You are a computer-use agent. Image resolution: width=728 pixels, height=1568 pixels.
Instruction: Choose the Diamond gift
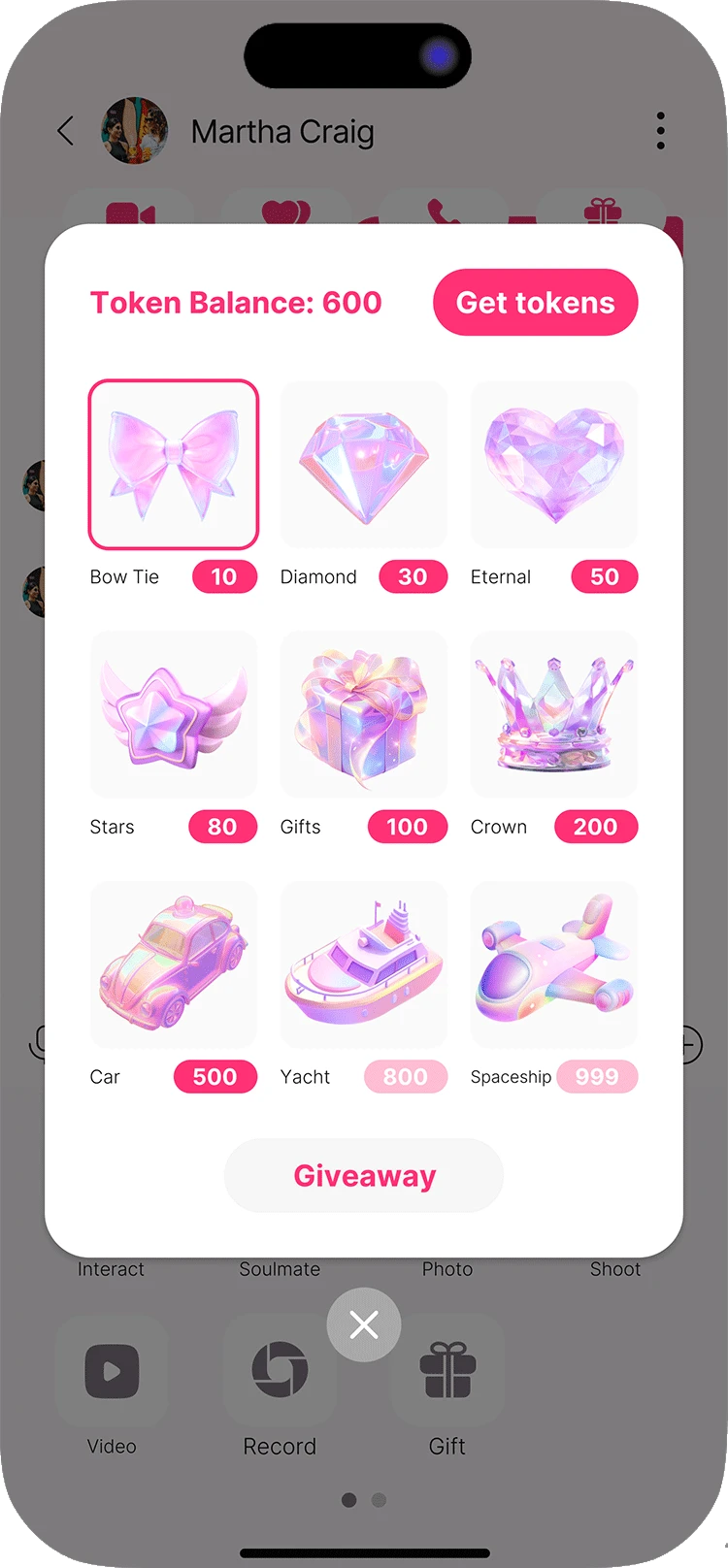[x=364, y=465]
